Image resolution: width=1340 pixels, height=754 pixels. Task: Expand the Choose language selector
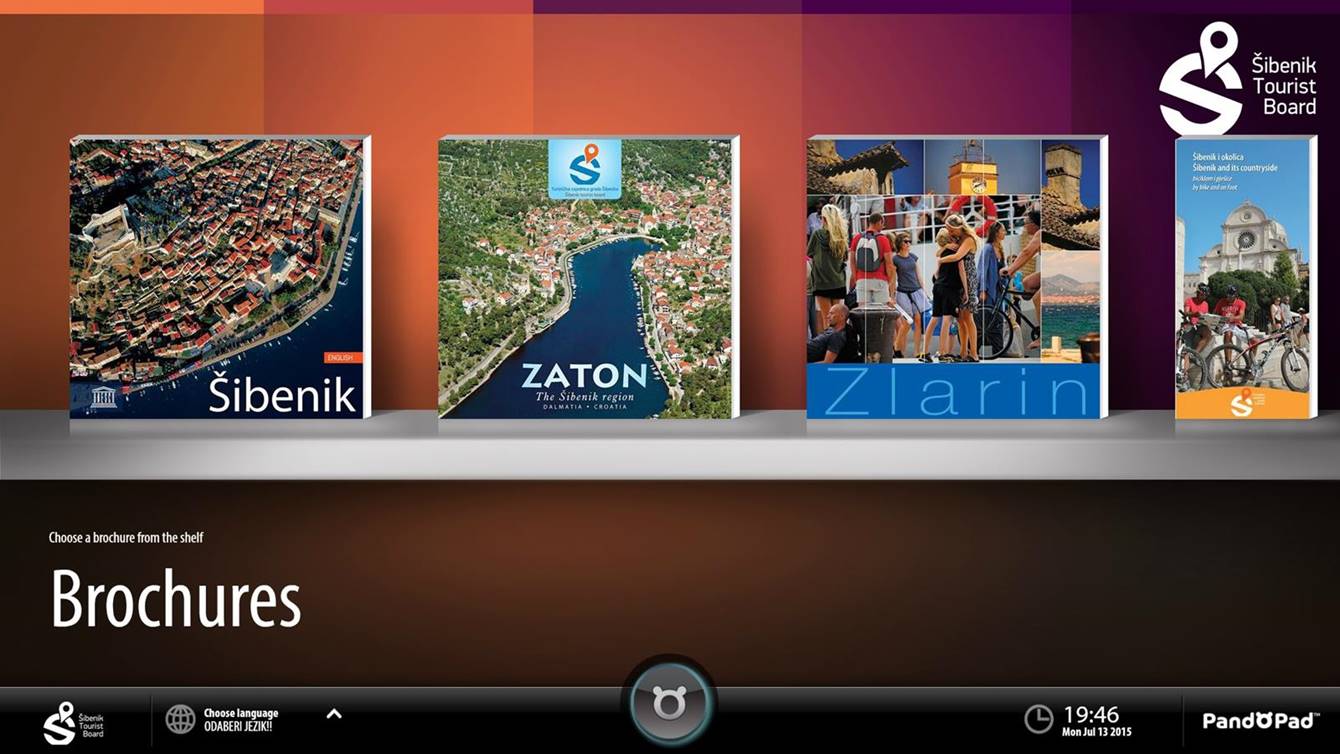click(x=335, y=714)
